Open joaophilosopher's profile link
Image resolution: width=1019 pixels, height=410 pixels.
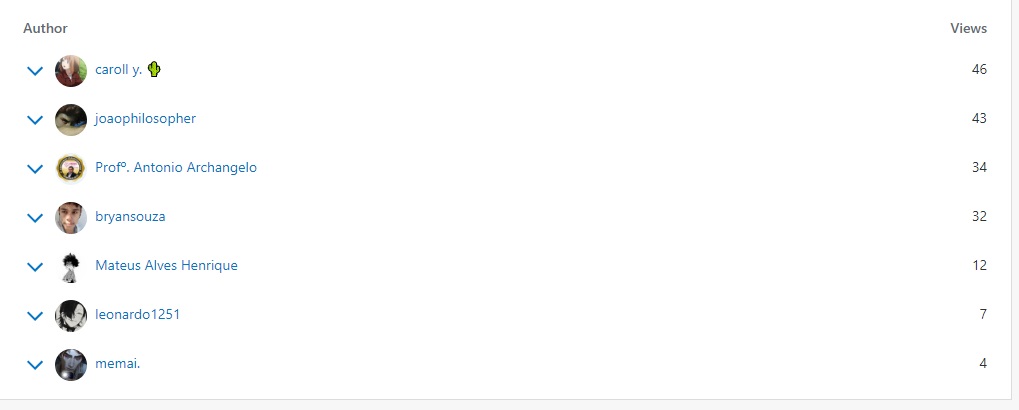[x=145, y=119]
